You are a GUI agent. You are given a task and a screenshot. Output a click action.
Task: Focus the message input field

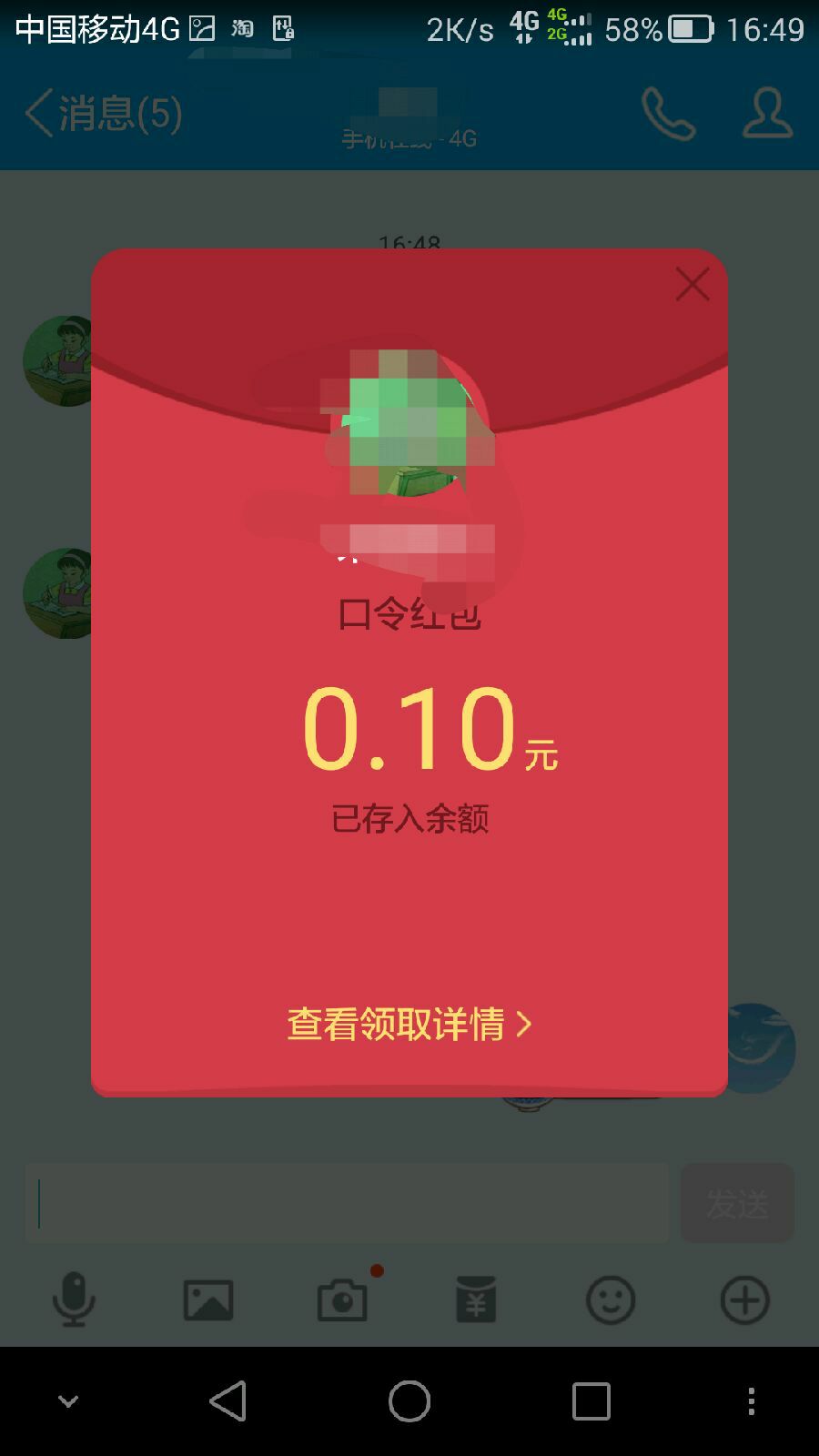click(347, 1203)
